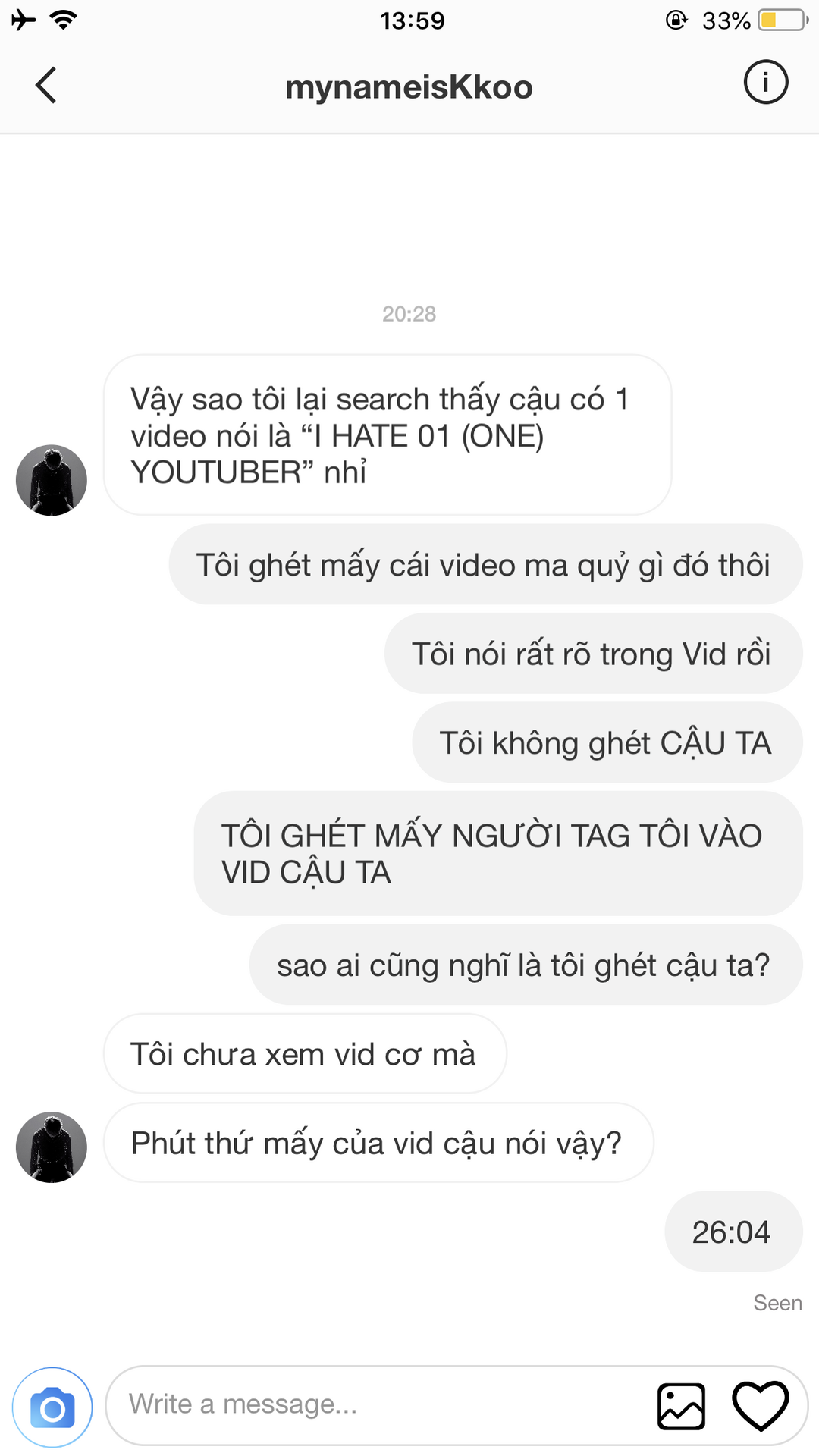819x1456 pixels.
Task: Go back to the inbox list
Action: [46, 85]
